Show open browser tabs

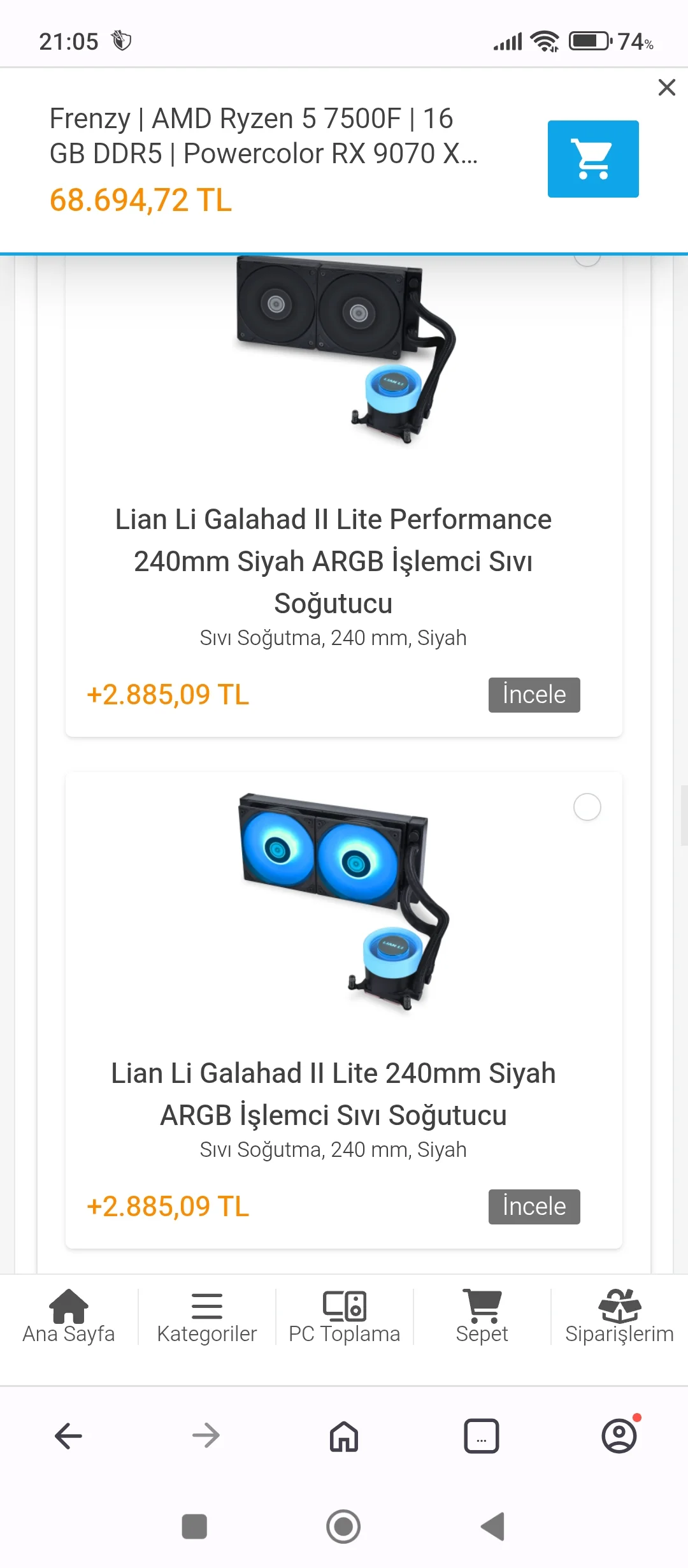[482, 1436]
